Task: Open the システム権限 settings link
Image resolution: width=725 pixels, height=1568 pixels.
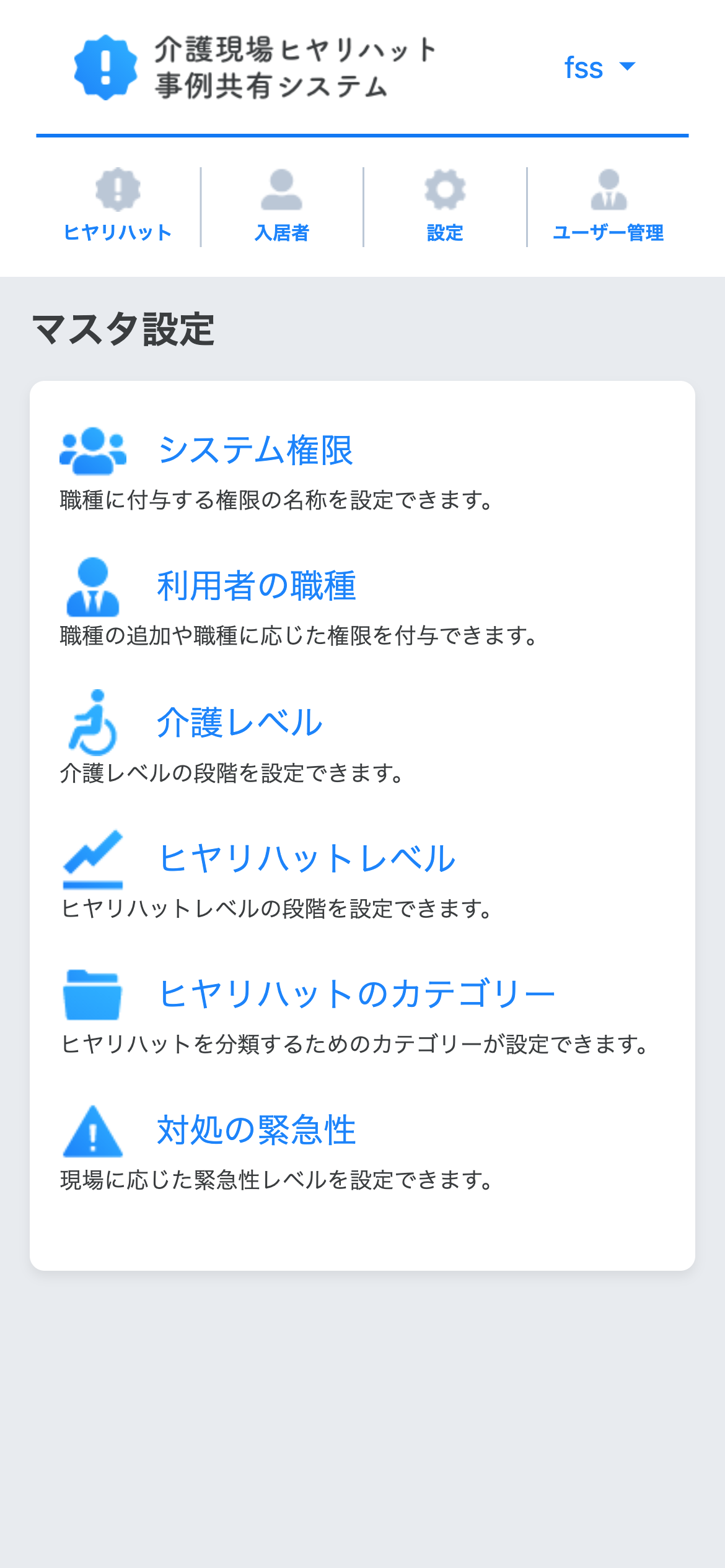Action: coord(255,450)
